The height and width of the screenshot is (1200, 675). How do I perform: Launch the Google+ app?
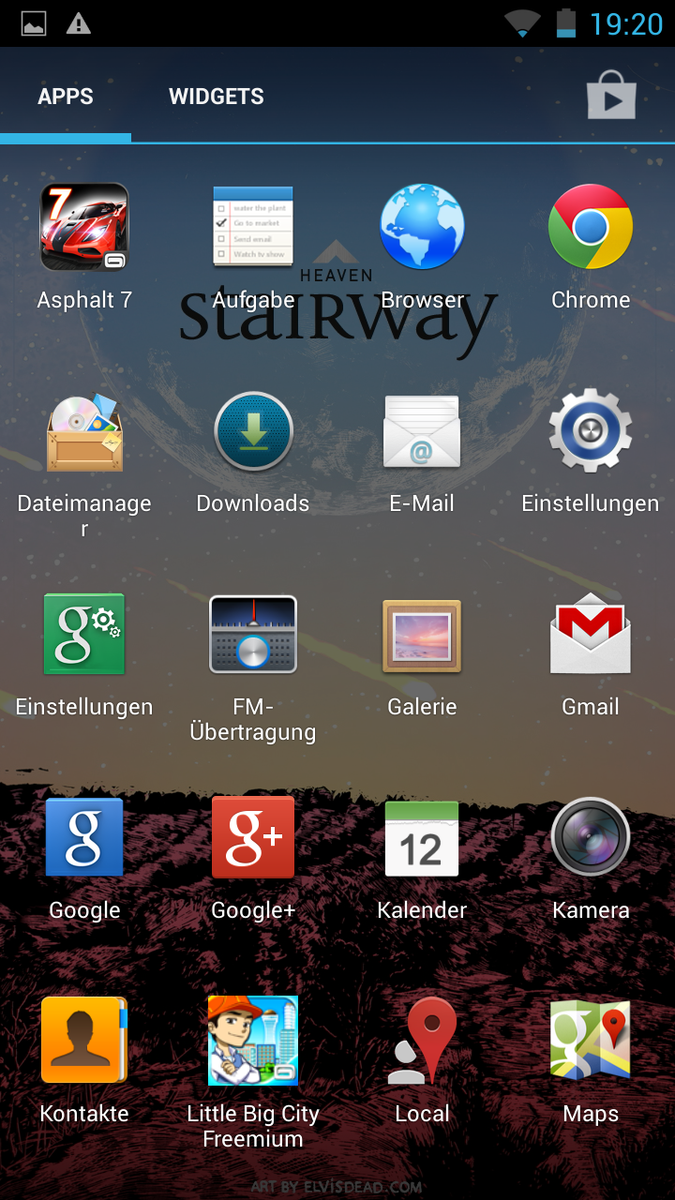coord(253,838)
